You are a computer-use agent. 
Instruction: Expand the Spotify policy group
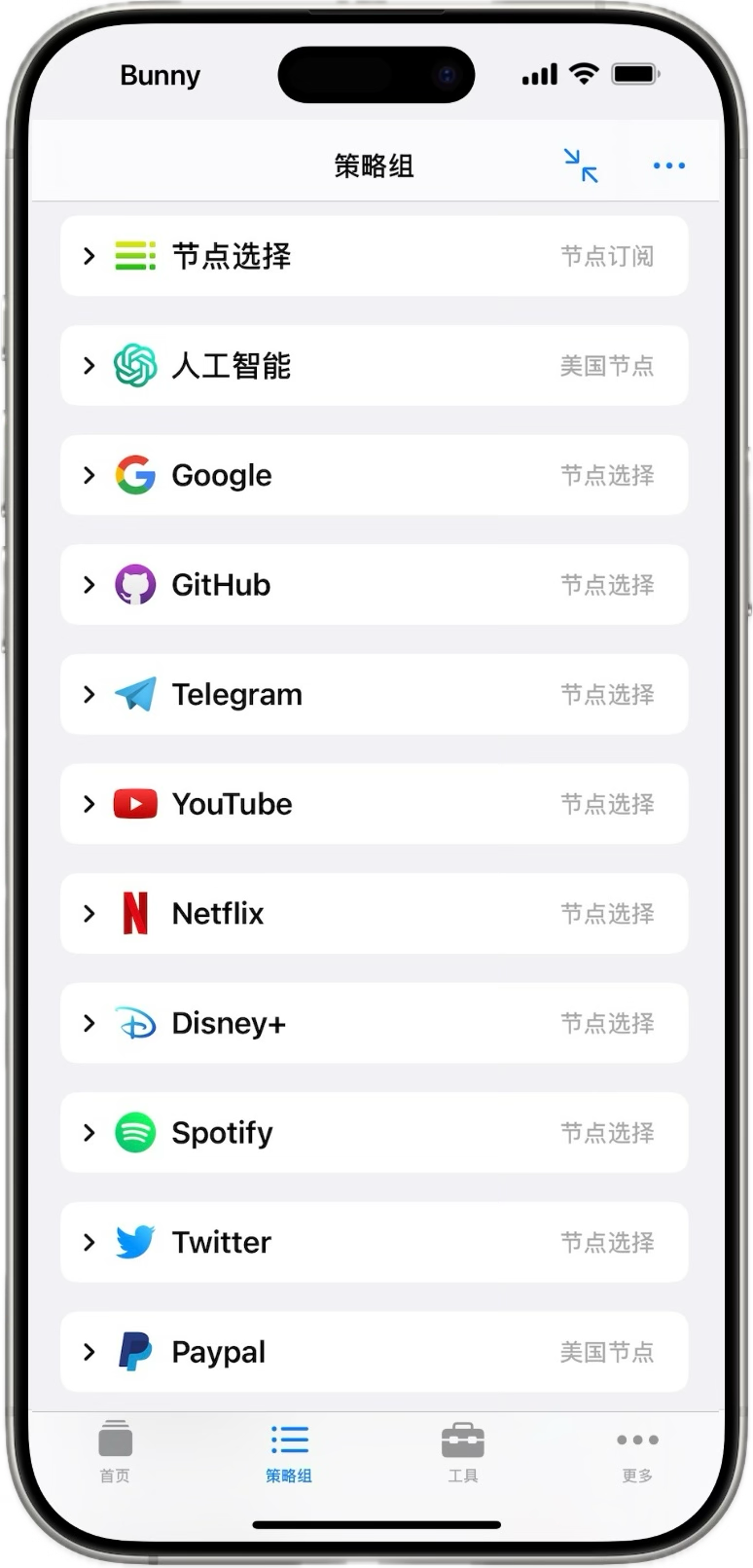90,1132
